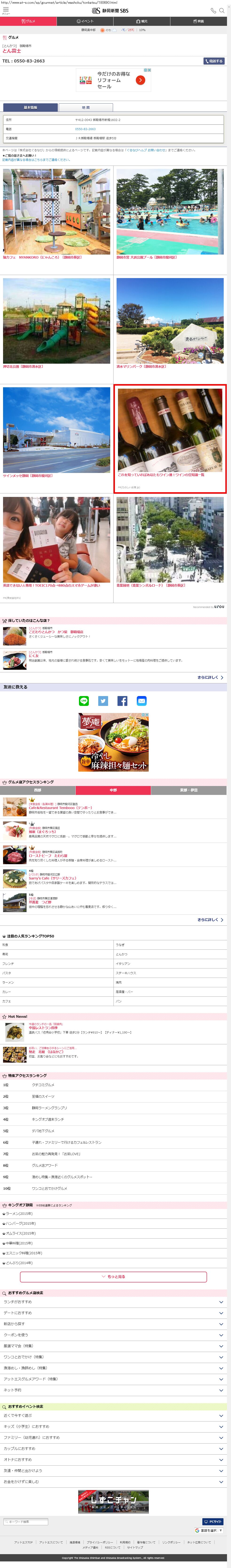Share this page on Facebook
The image size is (231, 1568).
(122, 701)
